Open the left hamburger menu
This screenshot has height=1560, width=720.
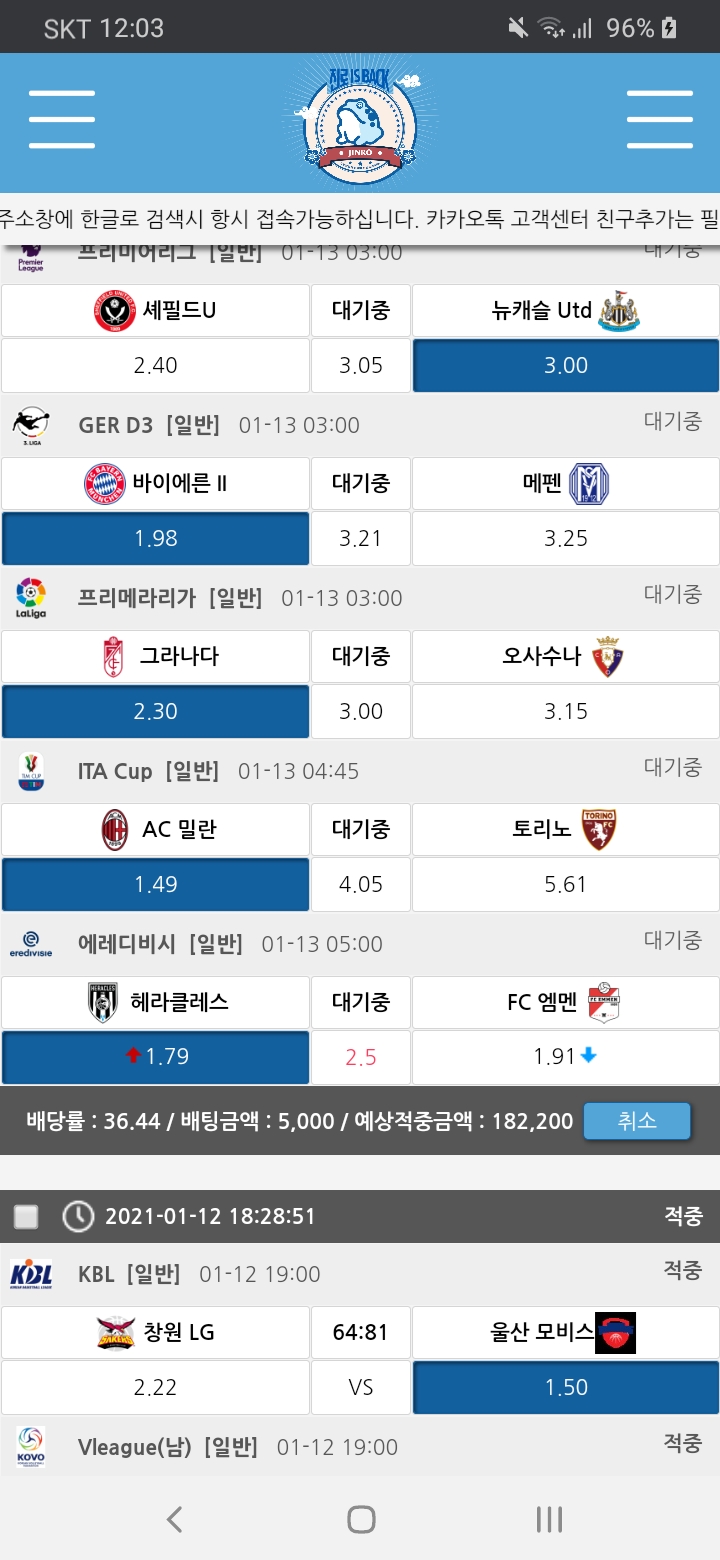(62, 120)
